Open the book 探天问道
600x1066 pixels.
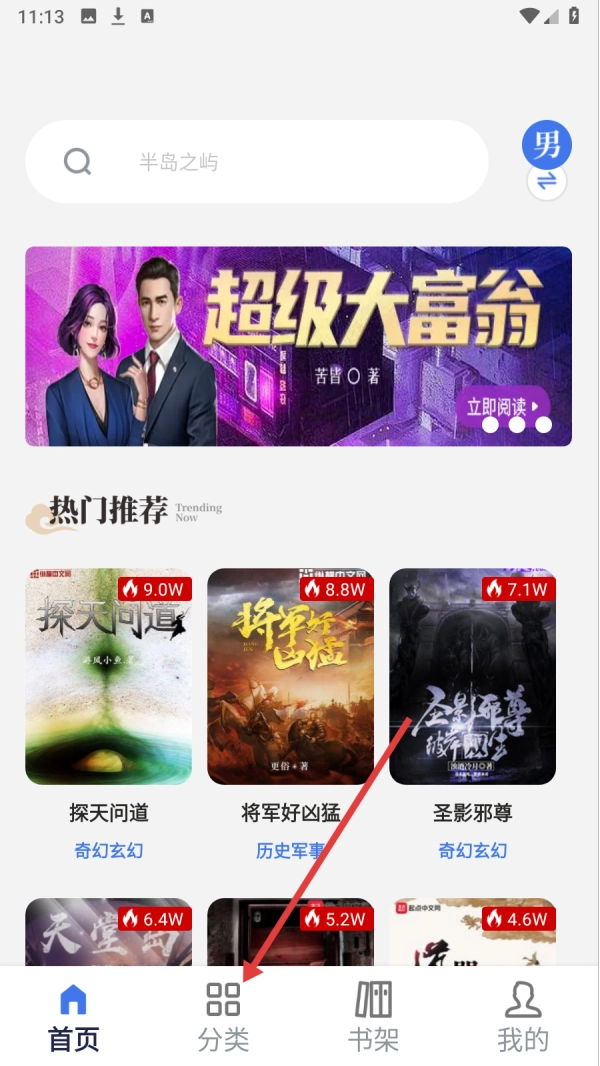(x=108, y=676)
